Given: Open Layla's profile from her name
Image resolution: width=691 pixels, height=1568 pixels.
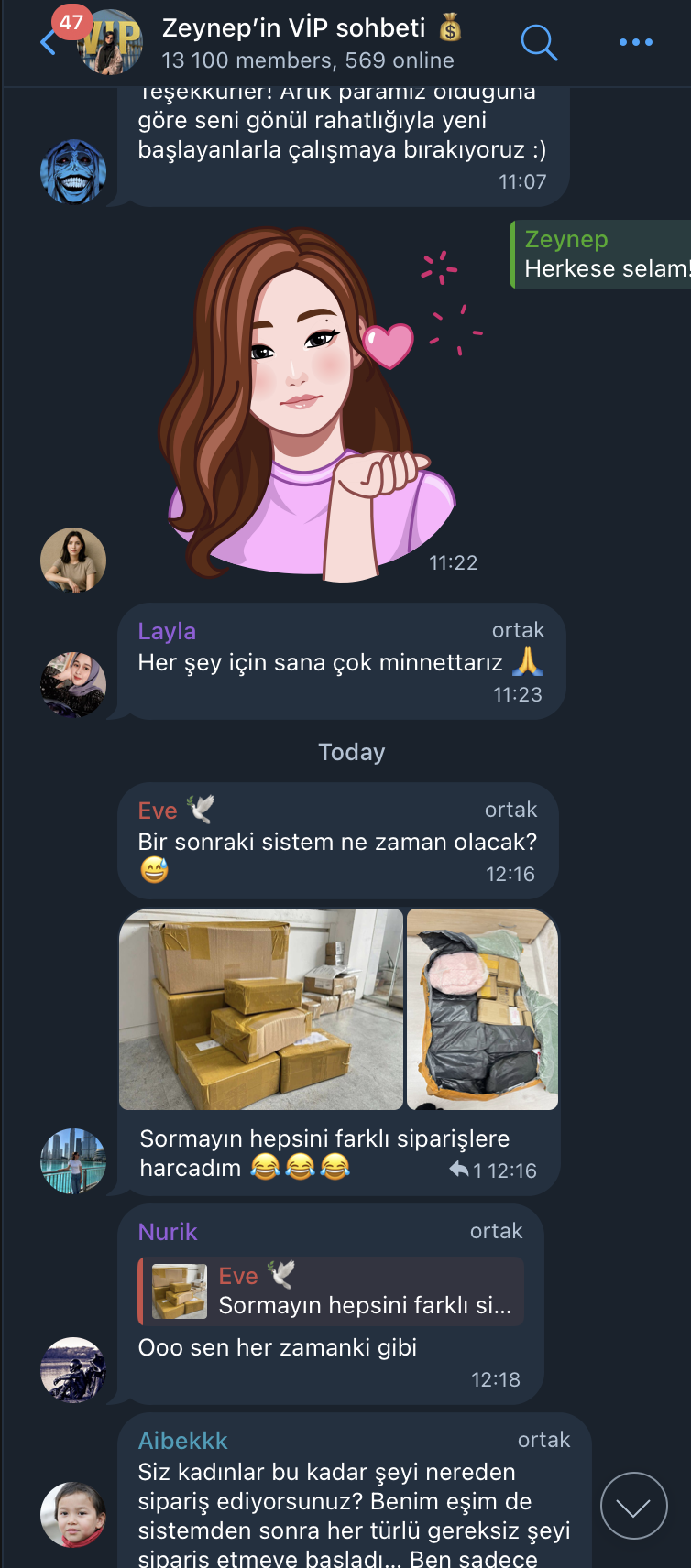Looking at the screenshot, I should click(167, 631).
